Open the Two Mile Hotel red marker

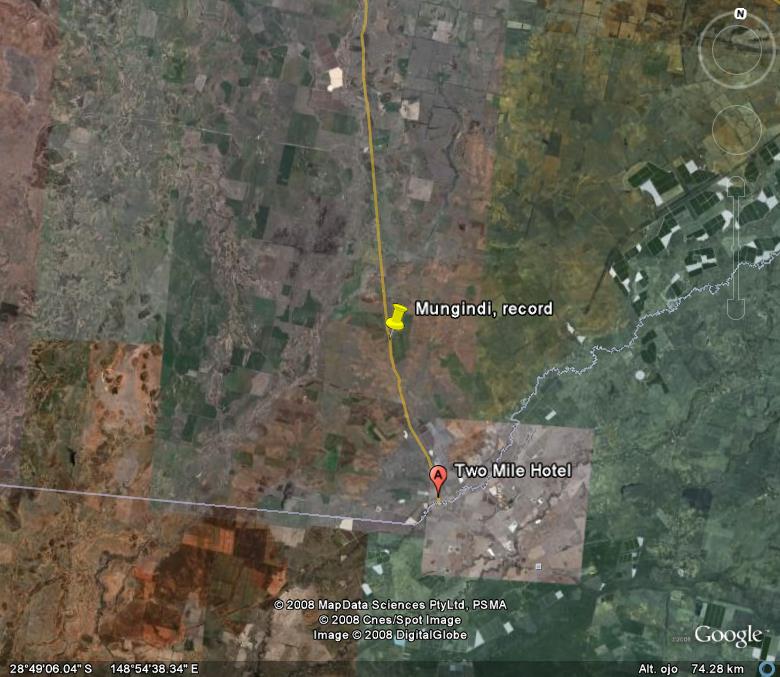438,481
